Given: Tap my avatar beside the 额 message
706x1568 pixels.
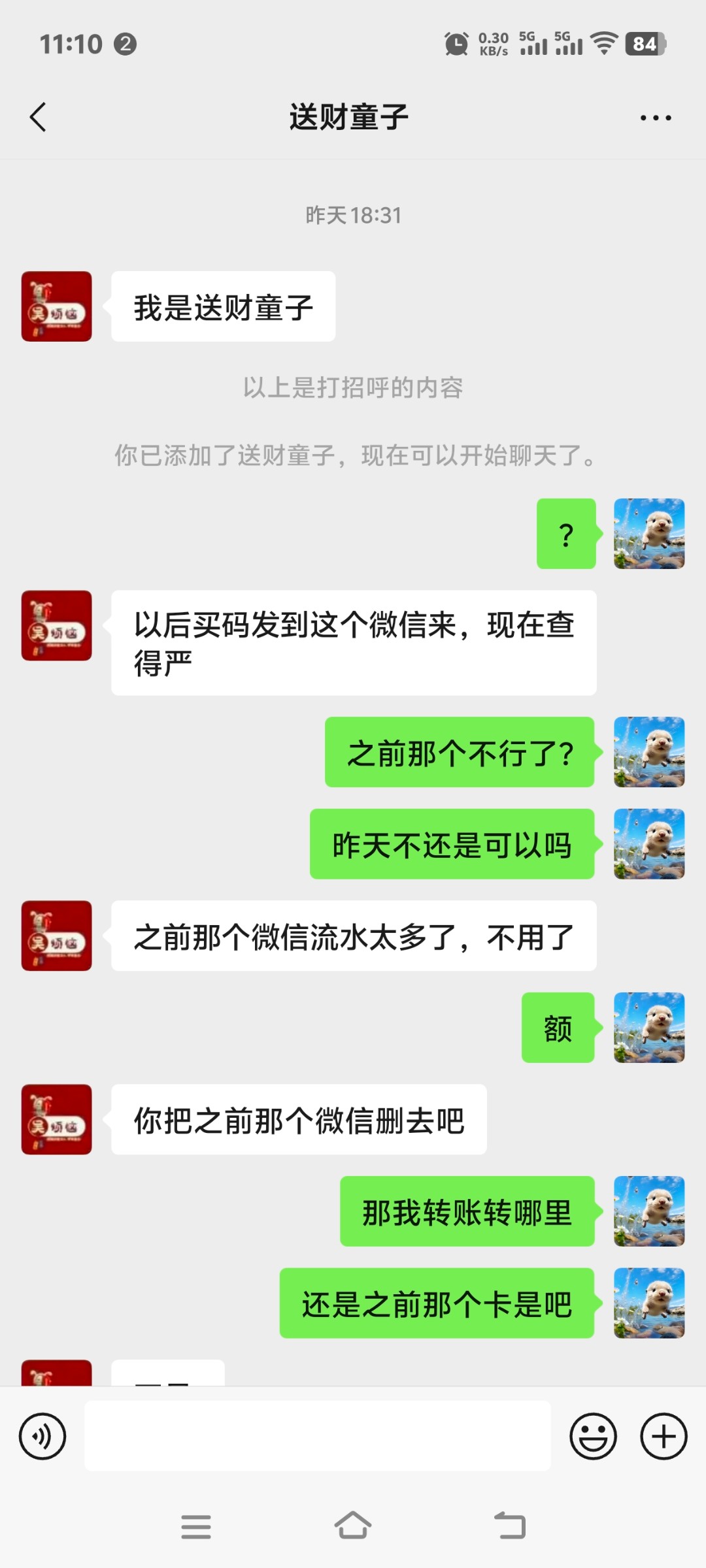Looking at the screenshot, I should pyautogui.click(x=649, y=1028).
